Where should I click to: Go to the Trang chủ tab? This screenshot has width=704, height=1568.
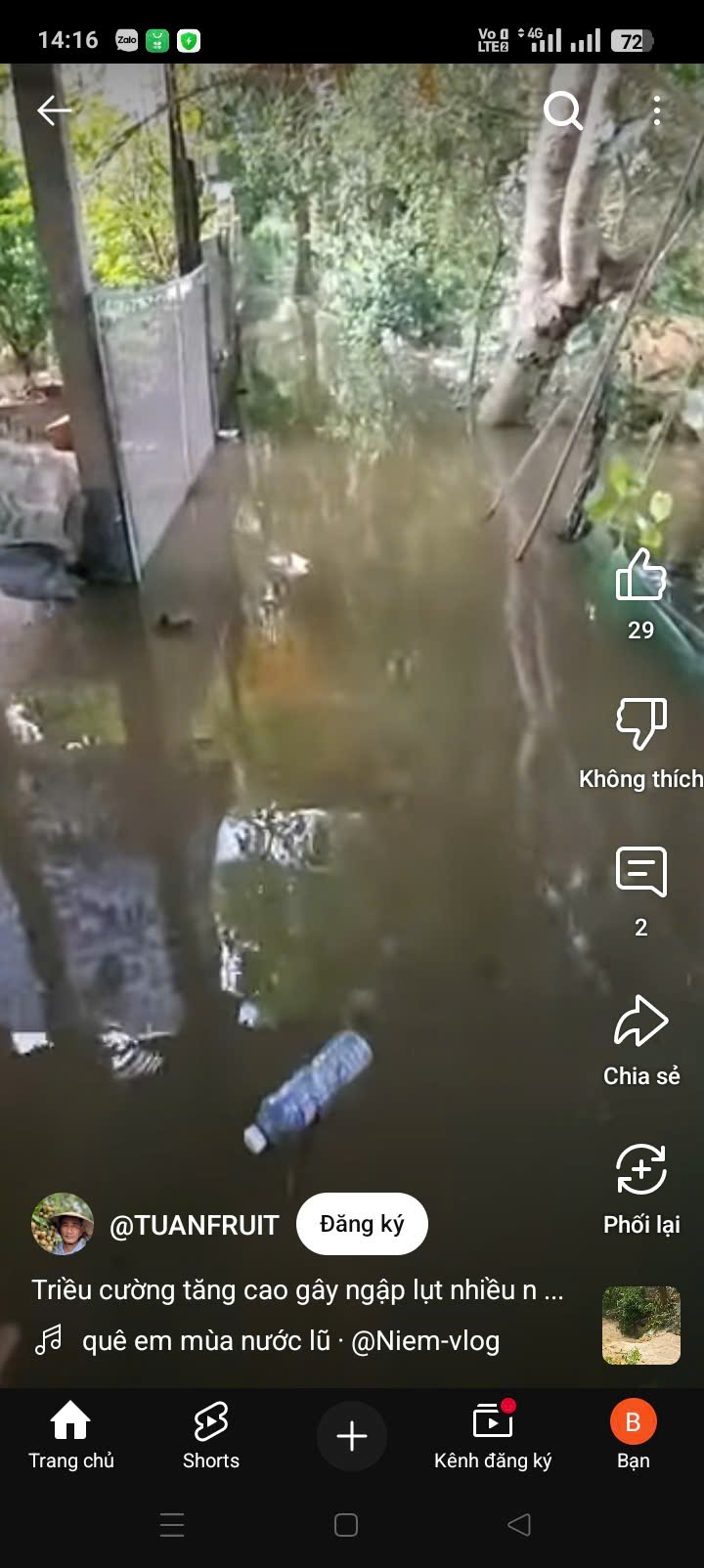tap(70, 1435)
